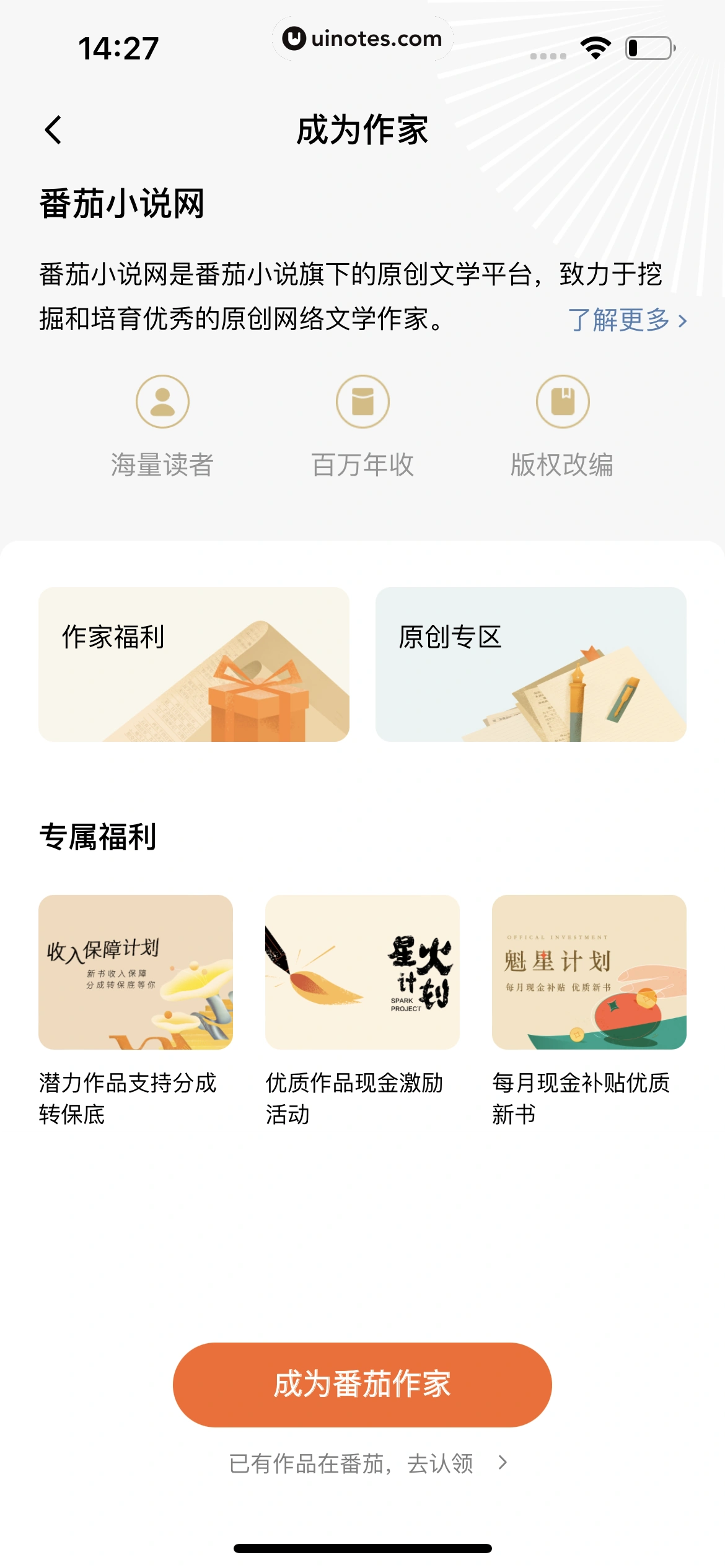
Task: Tap the 海量读者 reader icon
Action: click(x=162, y=401)
